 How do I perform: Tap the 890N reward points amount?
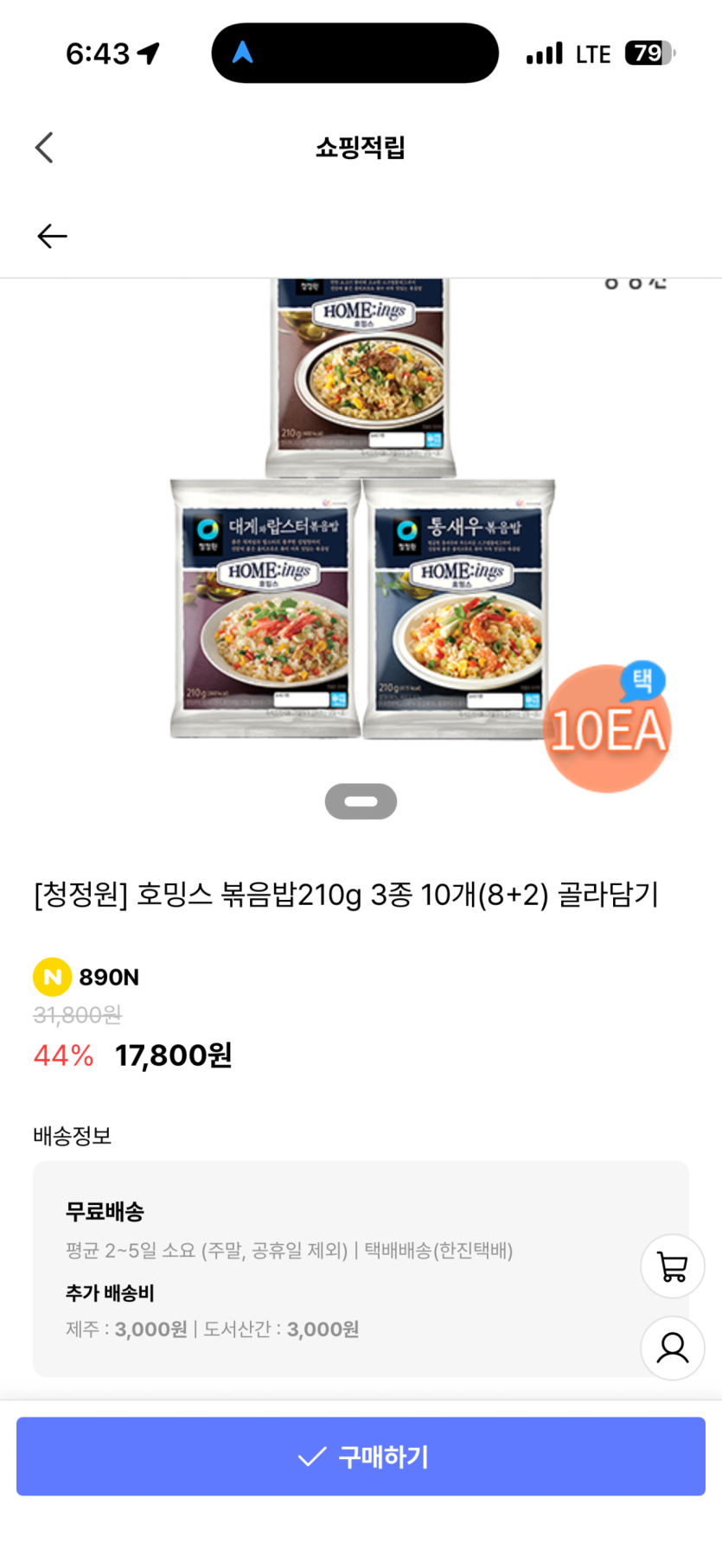pyautogui.click(x=106, y=977)
